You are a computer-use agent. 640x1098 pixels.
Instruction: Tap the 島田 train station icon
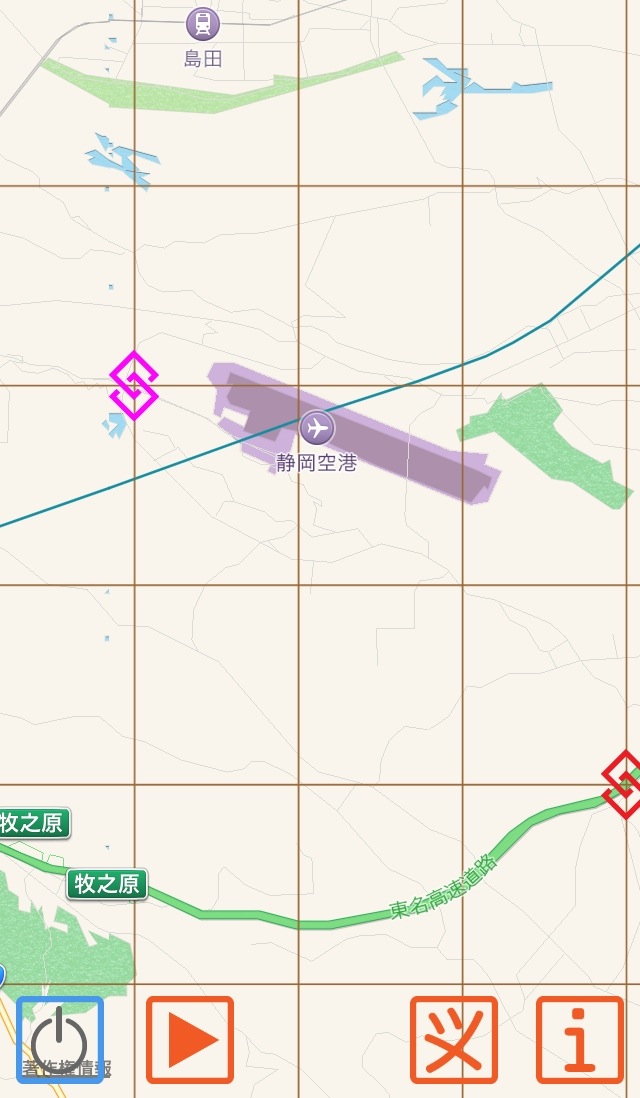[x=203, y=22]
